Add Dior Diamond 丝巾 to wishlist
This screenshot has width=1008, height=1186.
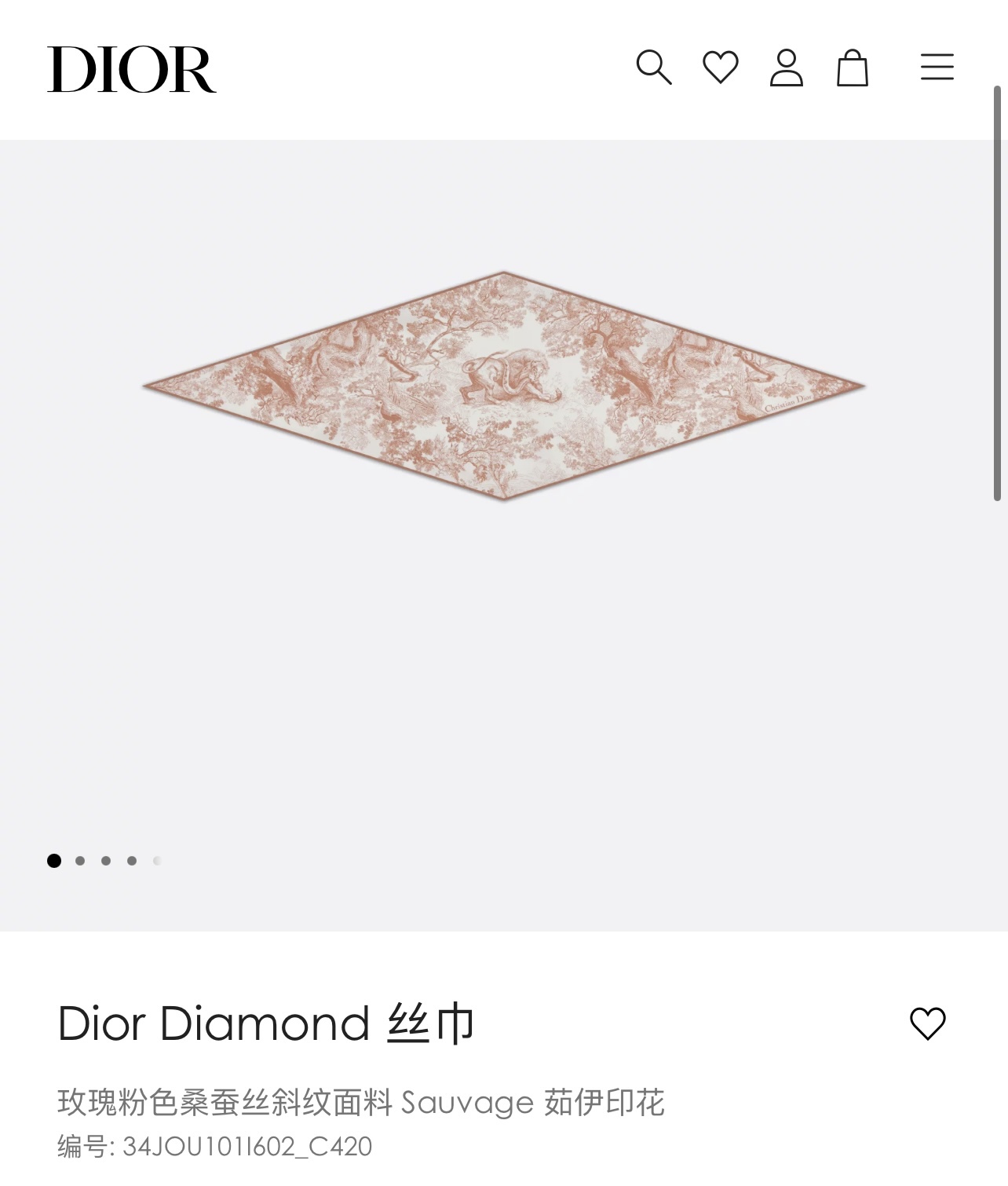click(x=927, y=1023)
